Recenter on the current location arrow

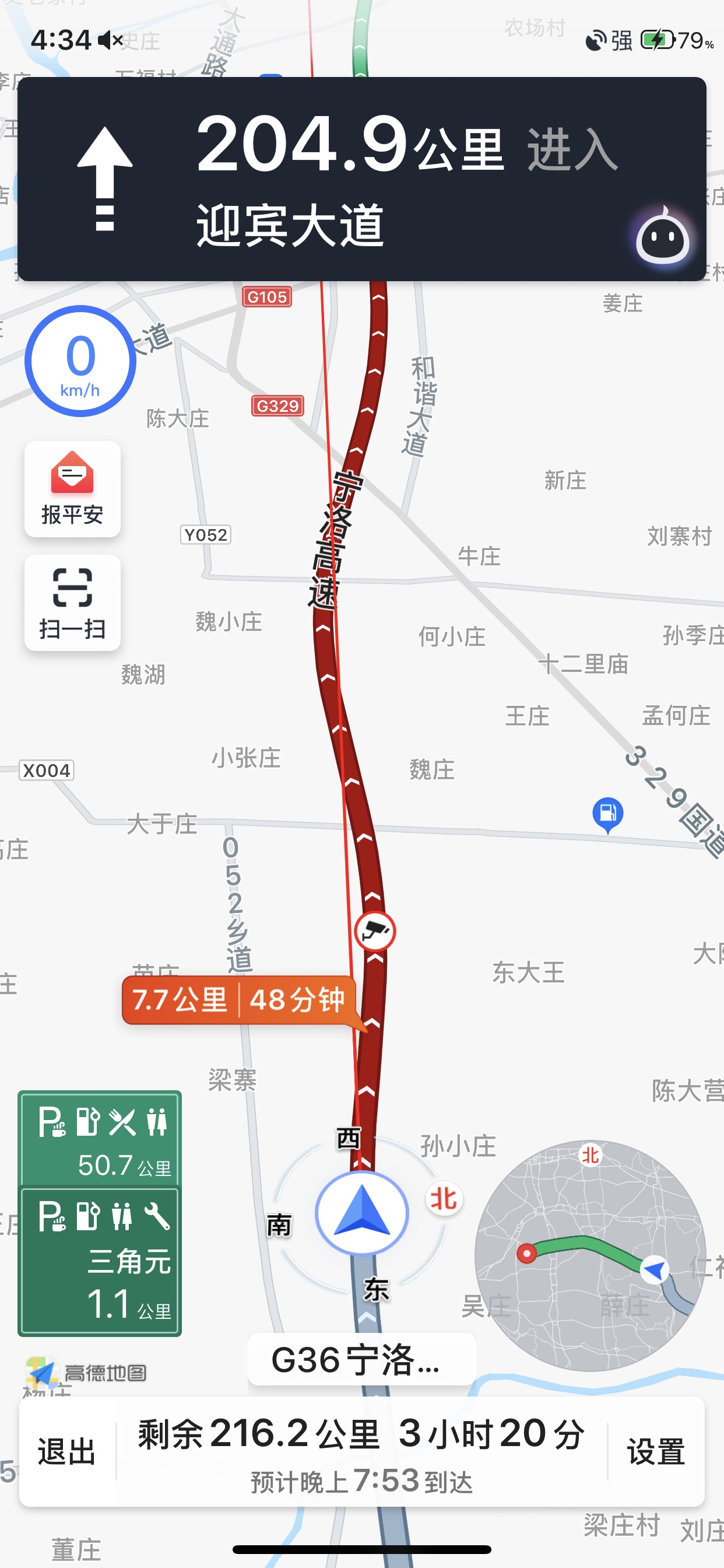pyautogui.click(x=362, y=1213)
